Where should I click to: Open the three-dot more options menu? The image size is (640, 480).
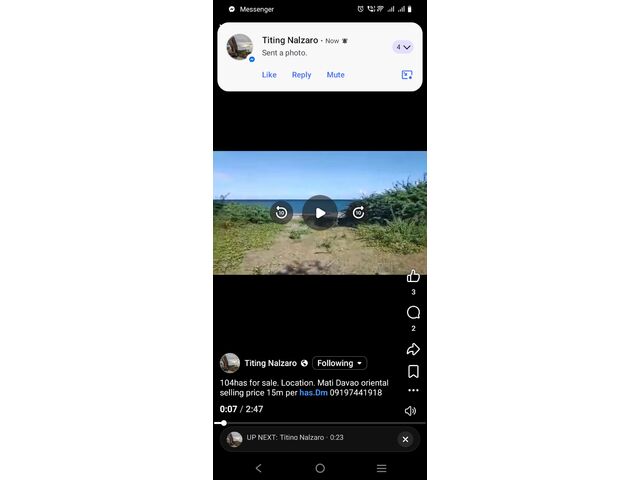pos(413,390)
